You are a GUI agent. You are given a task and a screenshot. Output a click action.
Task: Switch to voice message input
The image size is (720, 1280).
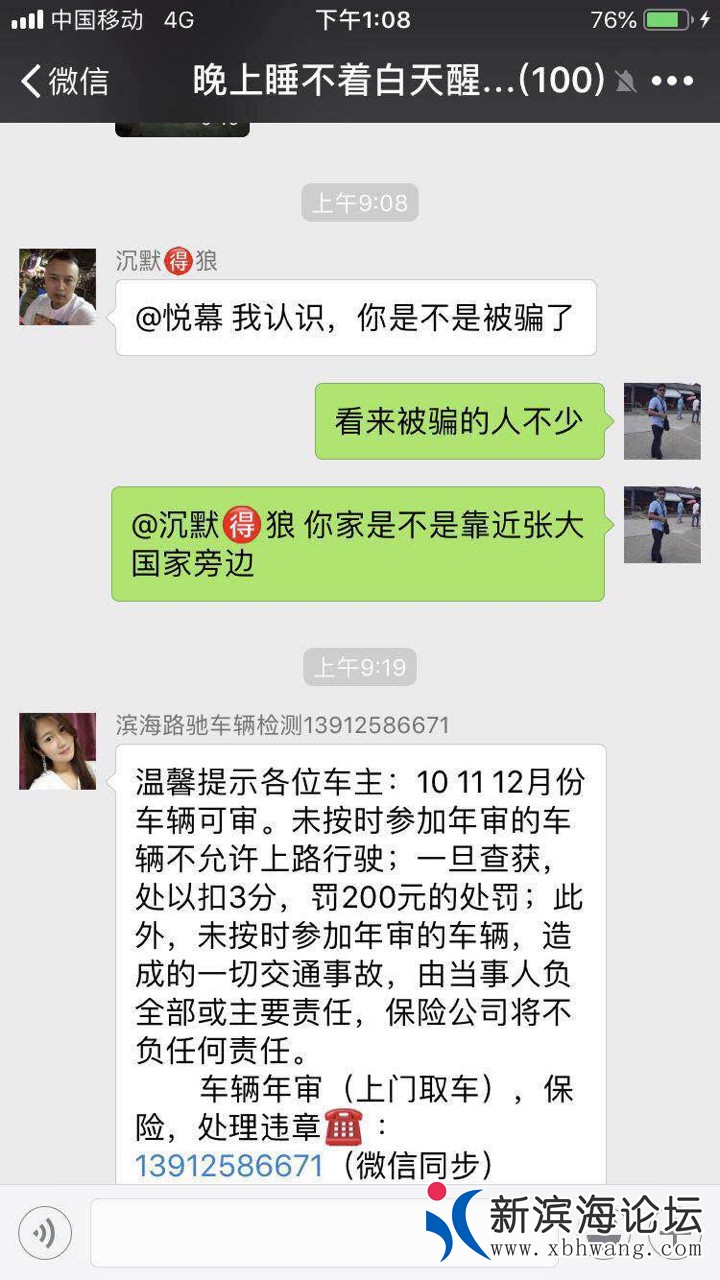(x=45, y=1233)
